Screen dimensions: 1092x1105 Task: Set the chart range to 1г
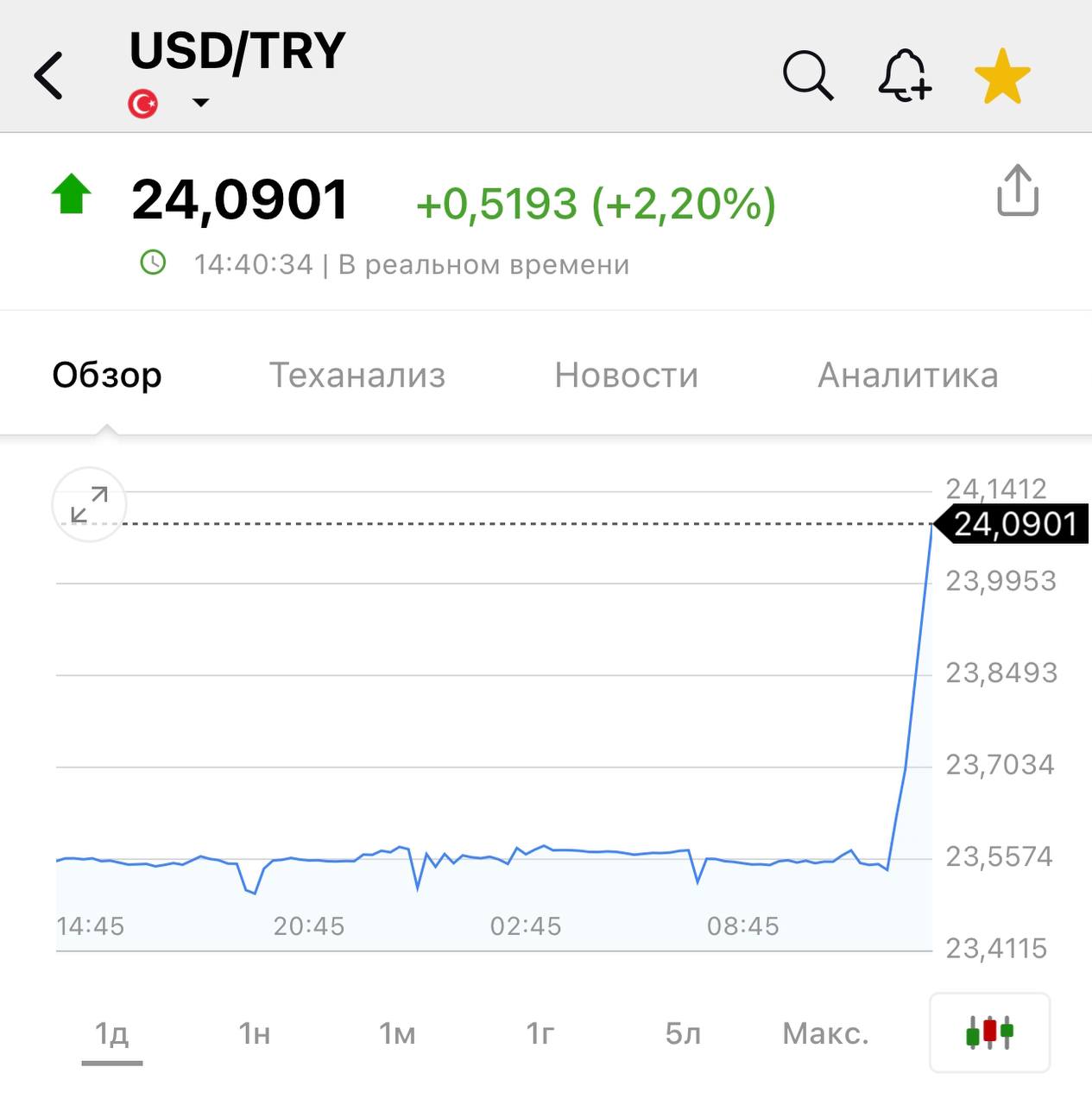[540, 1033]
